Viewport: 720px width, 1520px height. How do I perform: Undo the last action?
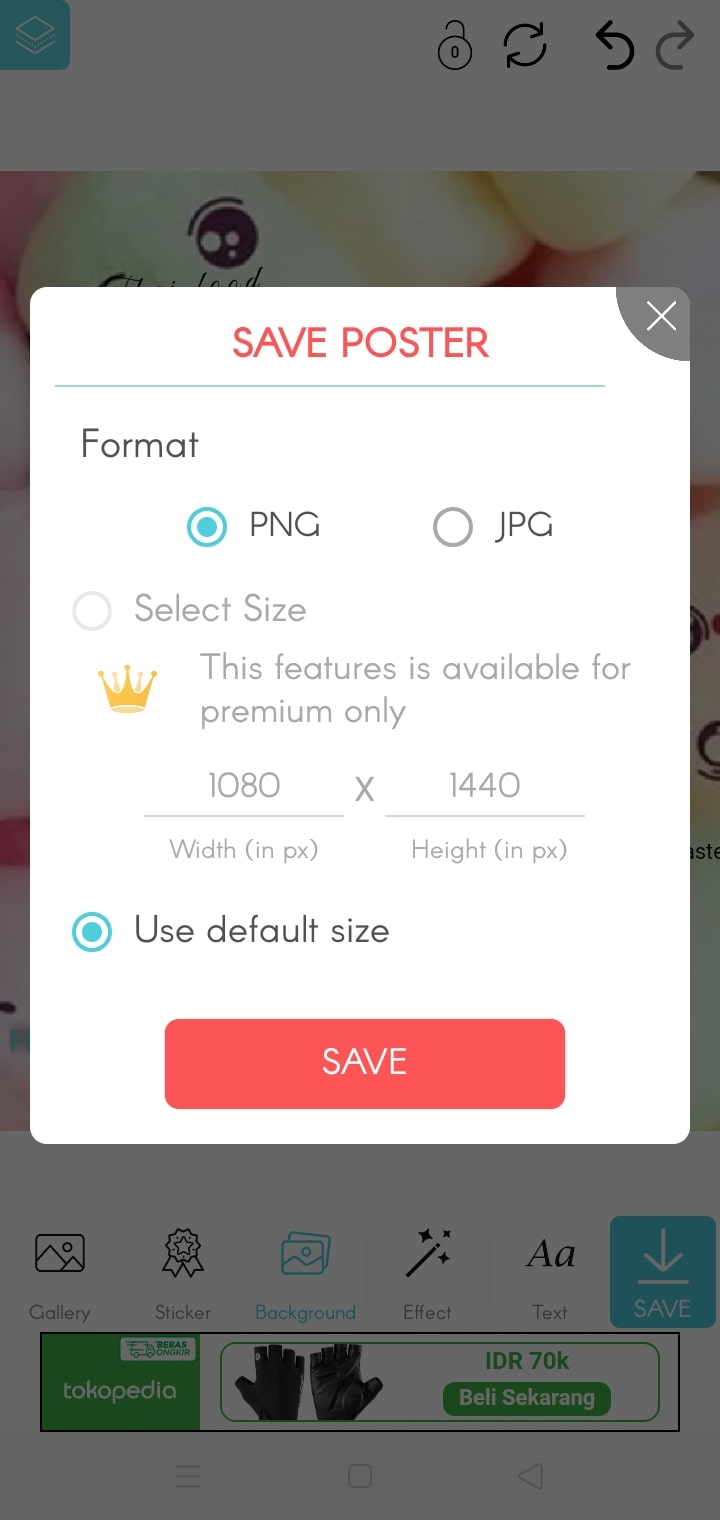(x=613, y=46)
